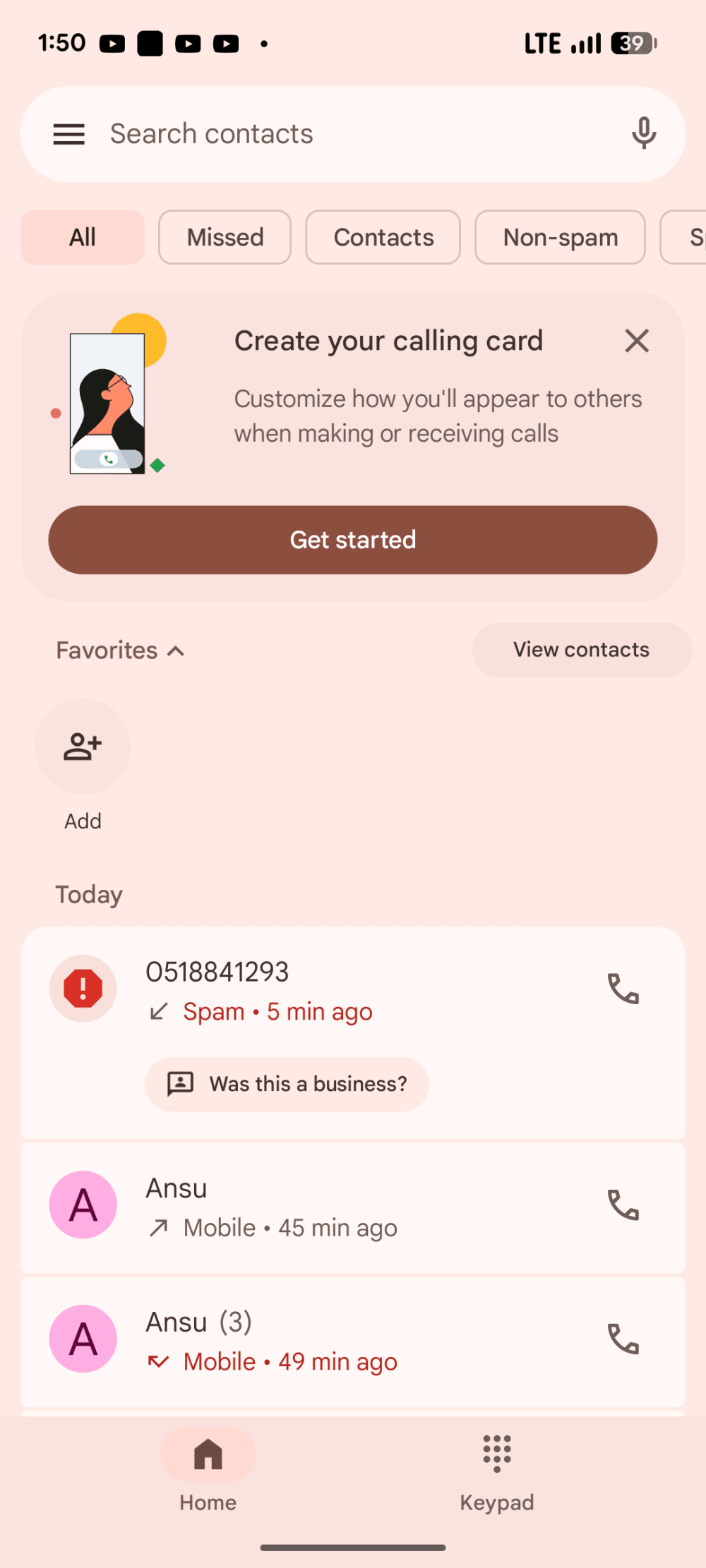
Task: Dismiss the calling card banner
Action: click(x=637, y=341)
